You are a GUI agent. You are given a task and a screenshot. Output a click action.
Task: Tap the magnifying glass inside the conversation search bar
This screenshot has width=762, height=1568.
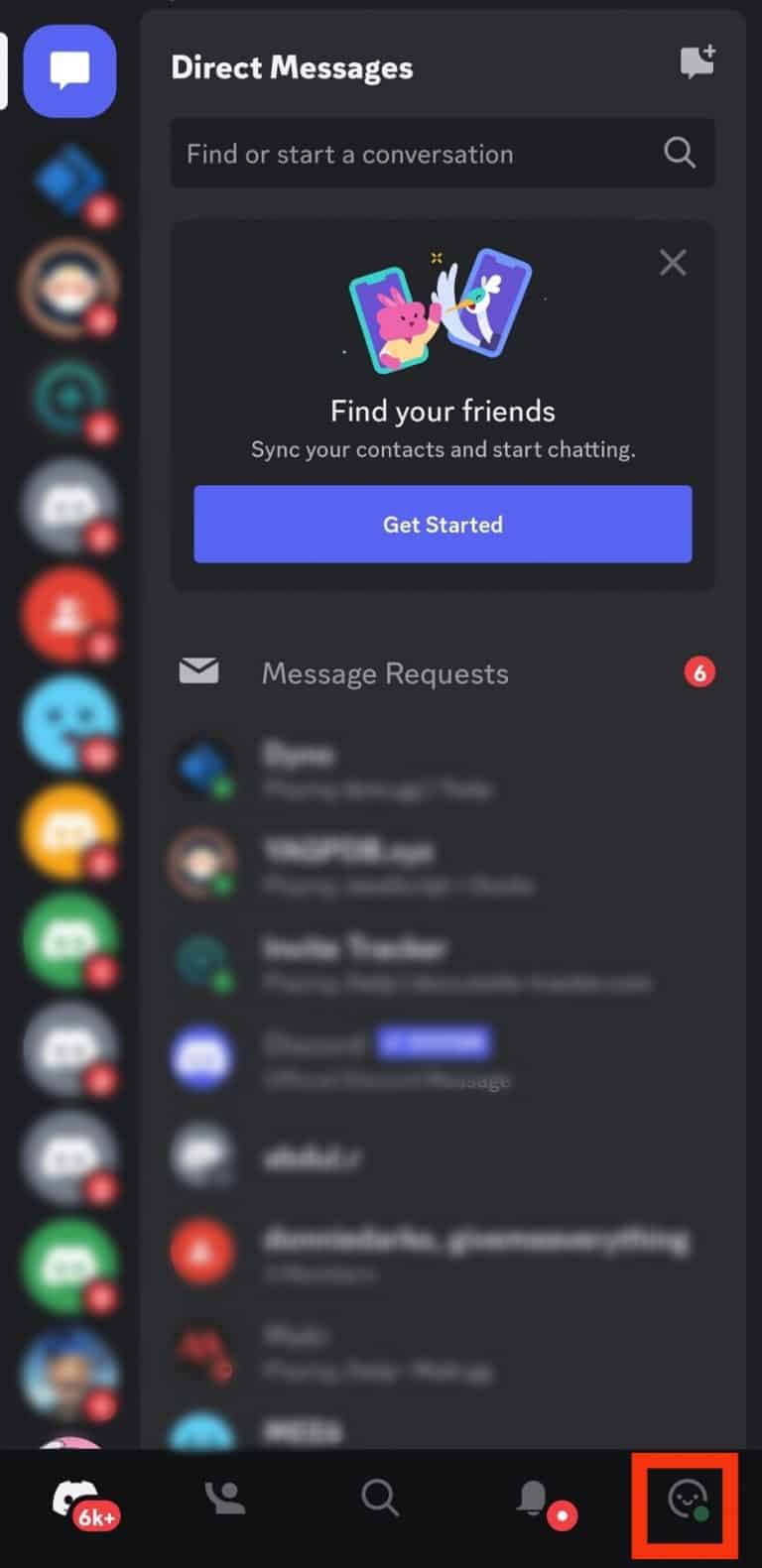679,153
